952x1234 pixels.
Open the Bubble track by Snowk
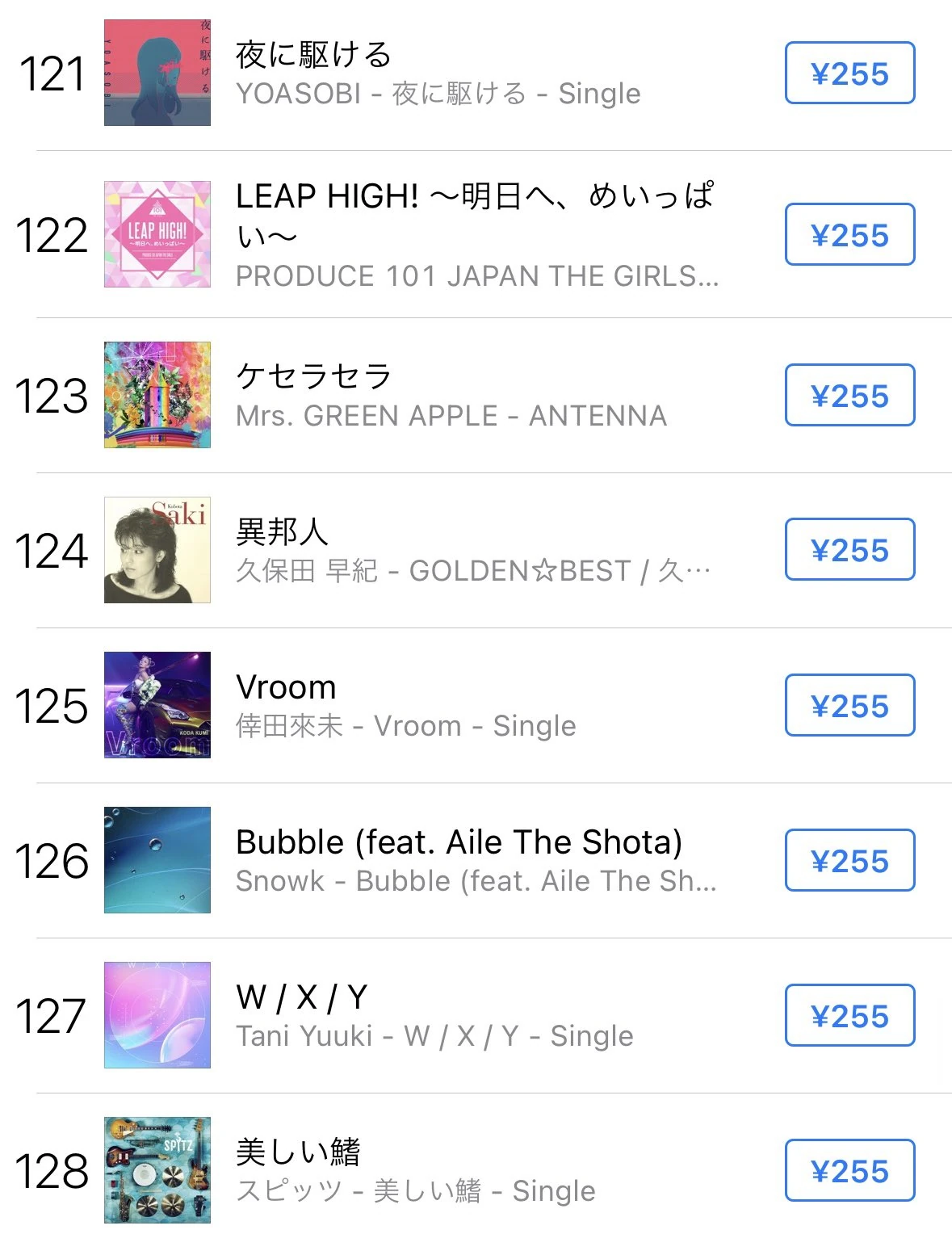[x=475, y=861]
